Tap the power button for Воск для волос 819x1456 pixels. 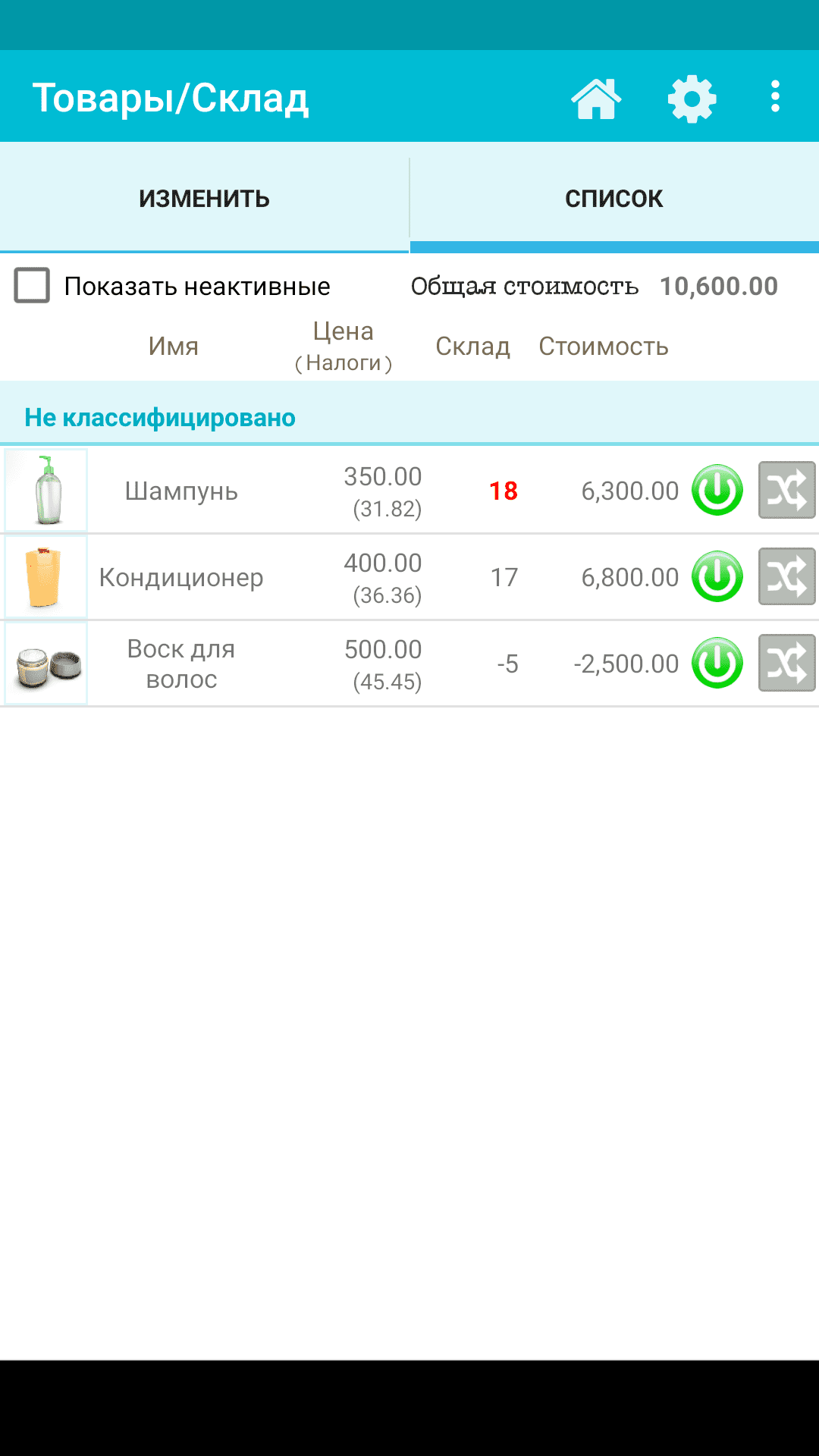click(x=717, y=664)
